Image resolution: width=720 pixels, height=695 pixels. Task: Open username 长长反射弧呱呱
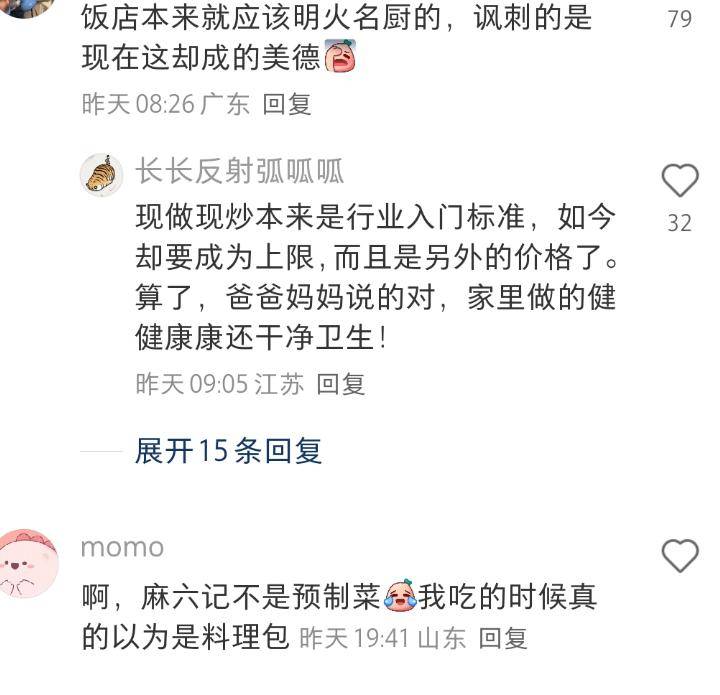240,172
